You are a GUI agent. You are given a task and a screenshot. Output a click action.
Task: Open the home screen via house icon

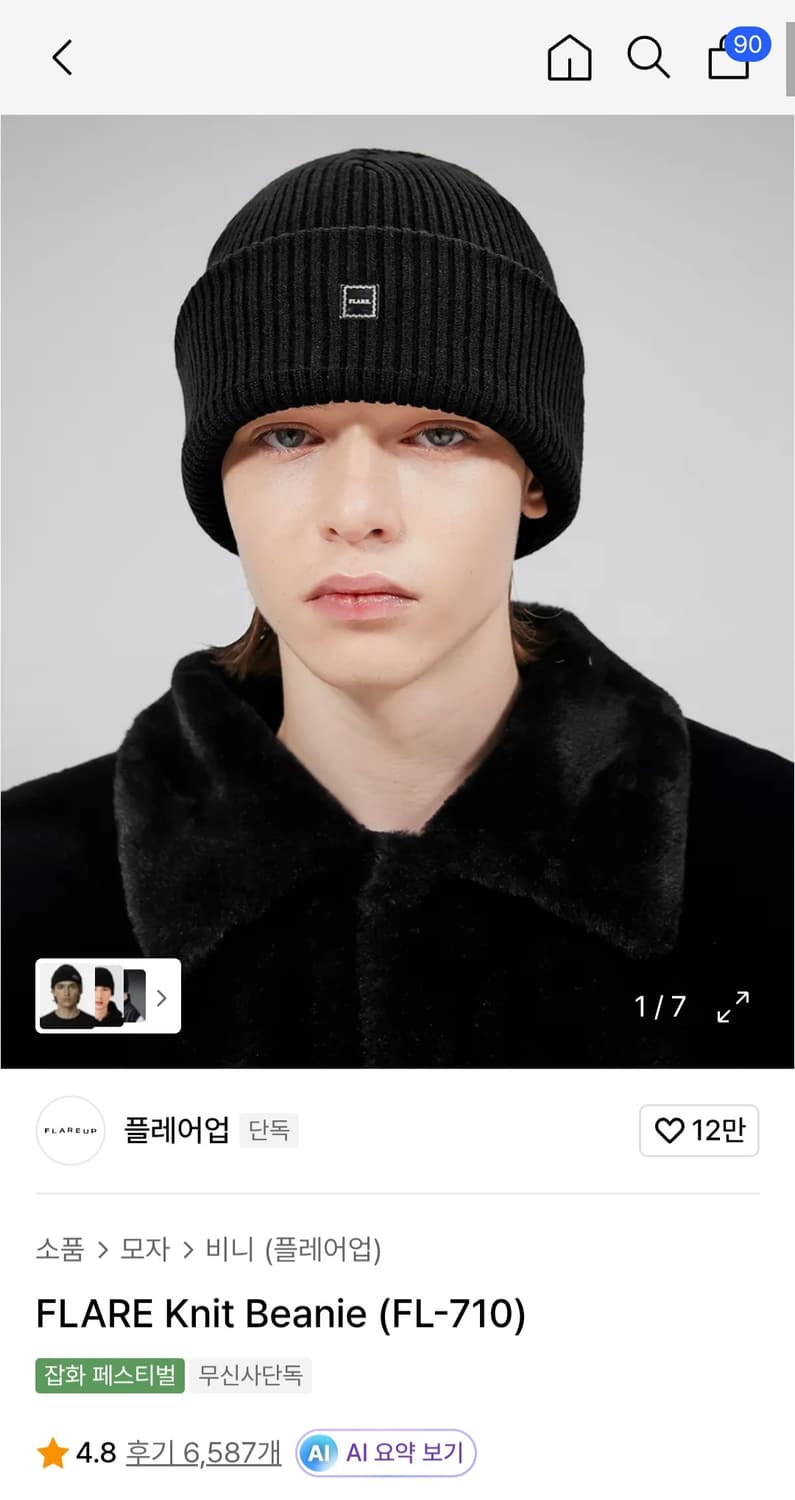coord(569,57)
